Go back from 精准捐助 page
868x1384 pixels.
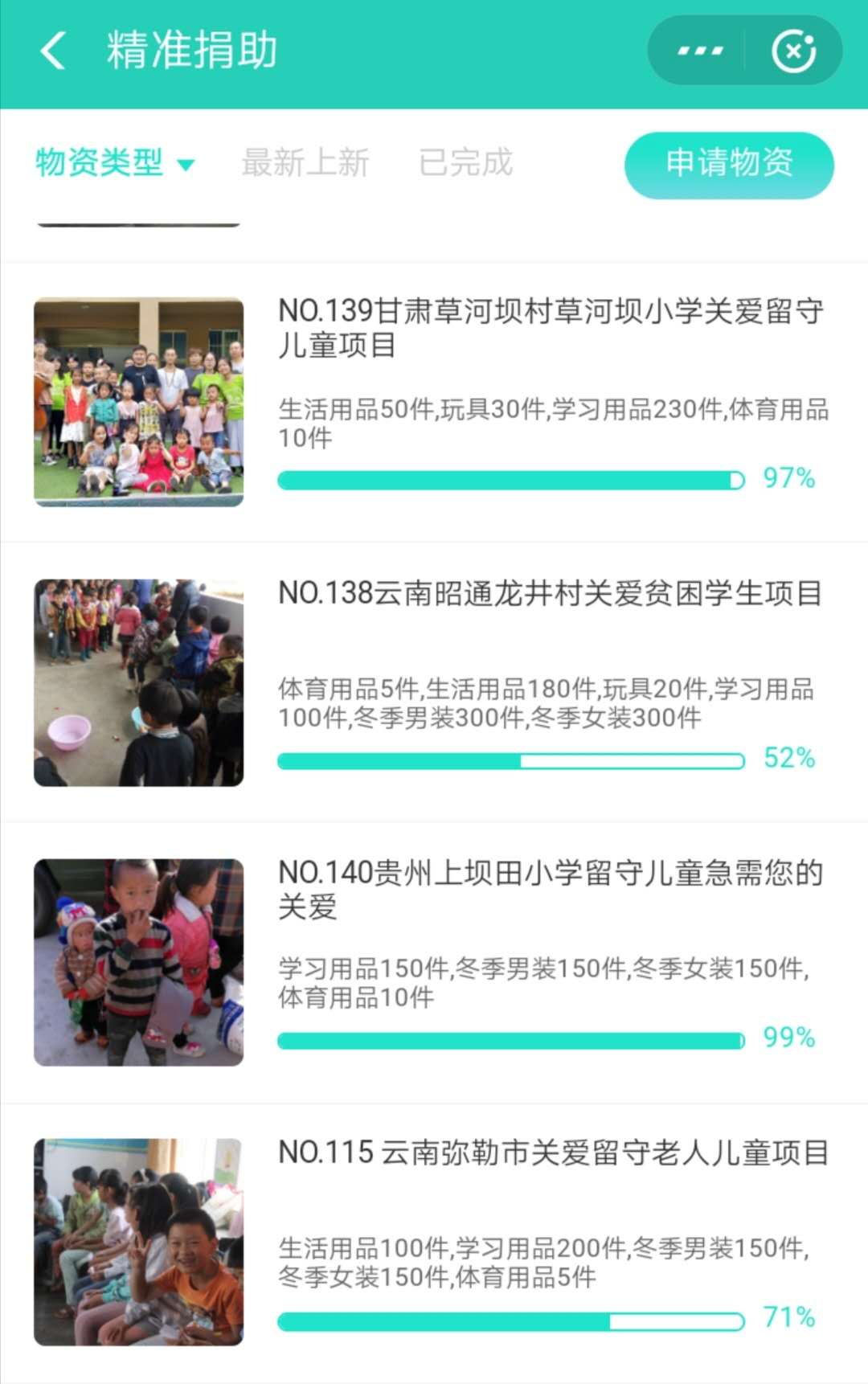[53, 51]
